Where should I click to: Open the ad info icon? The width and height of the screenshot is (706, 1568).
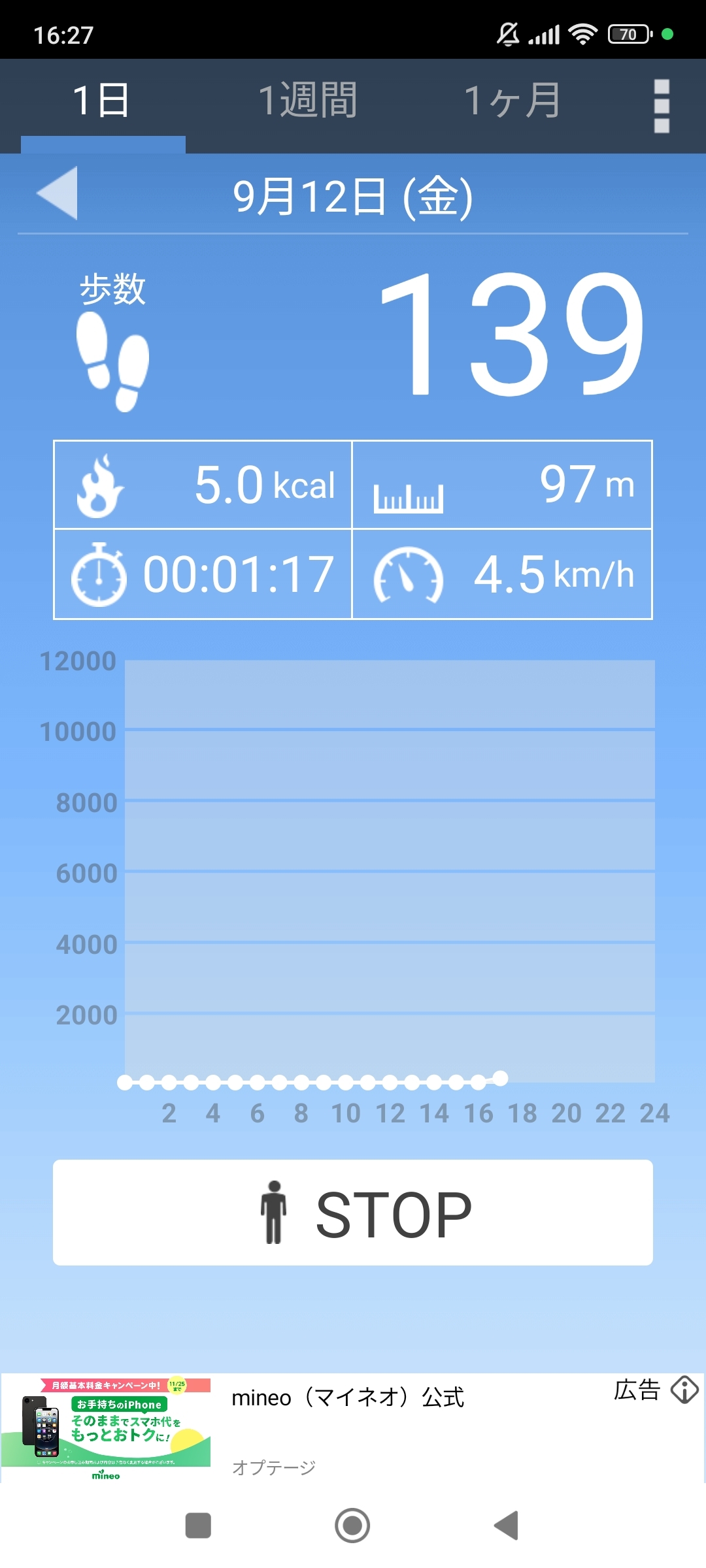pyautogui.click(x=684, y=1390)
